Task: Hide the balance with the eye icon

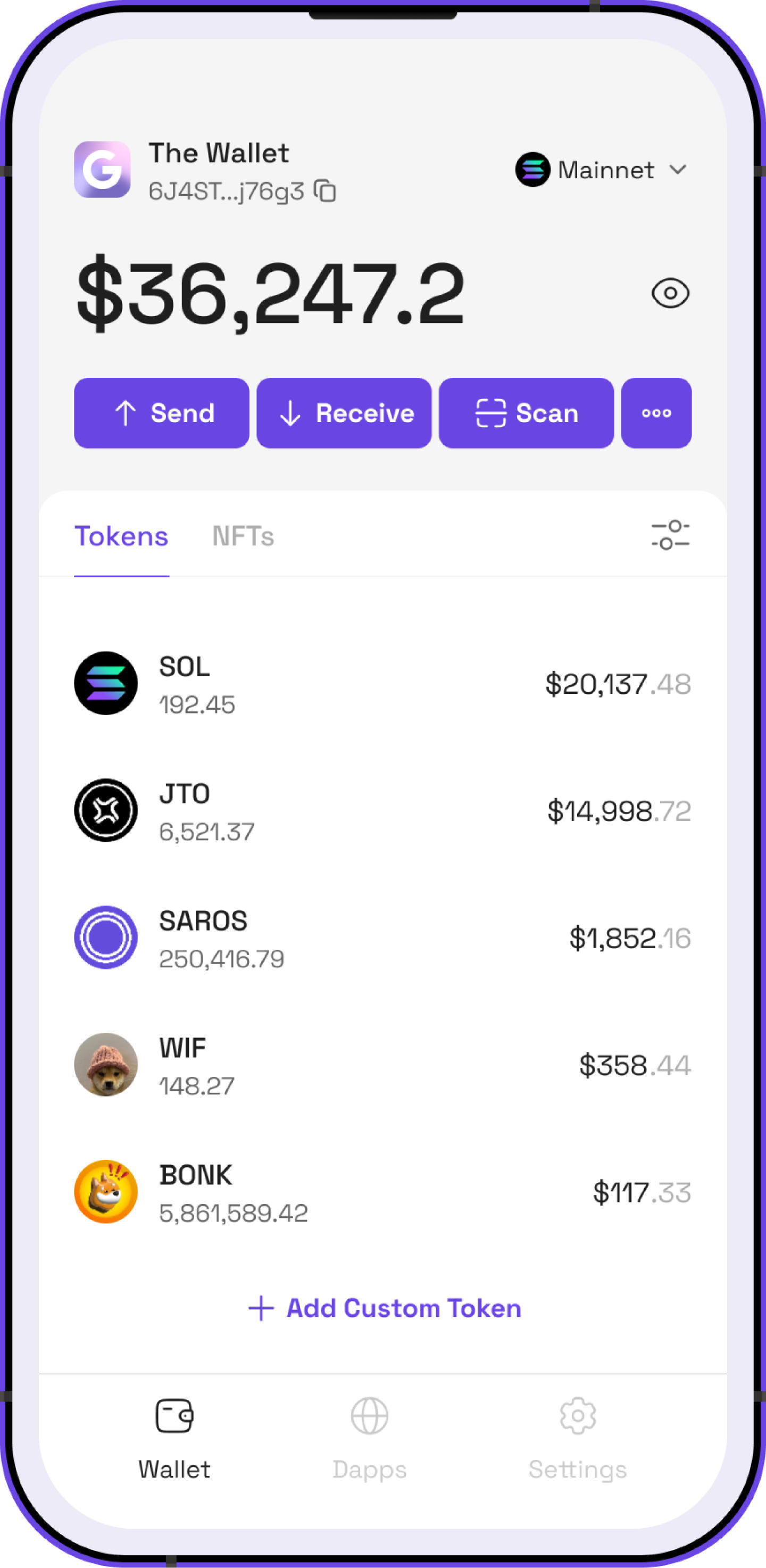Action: [x=670, y=293]
